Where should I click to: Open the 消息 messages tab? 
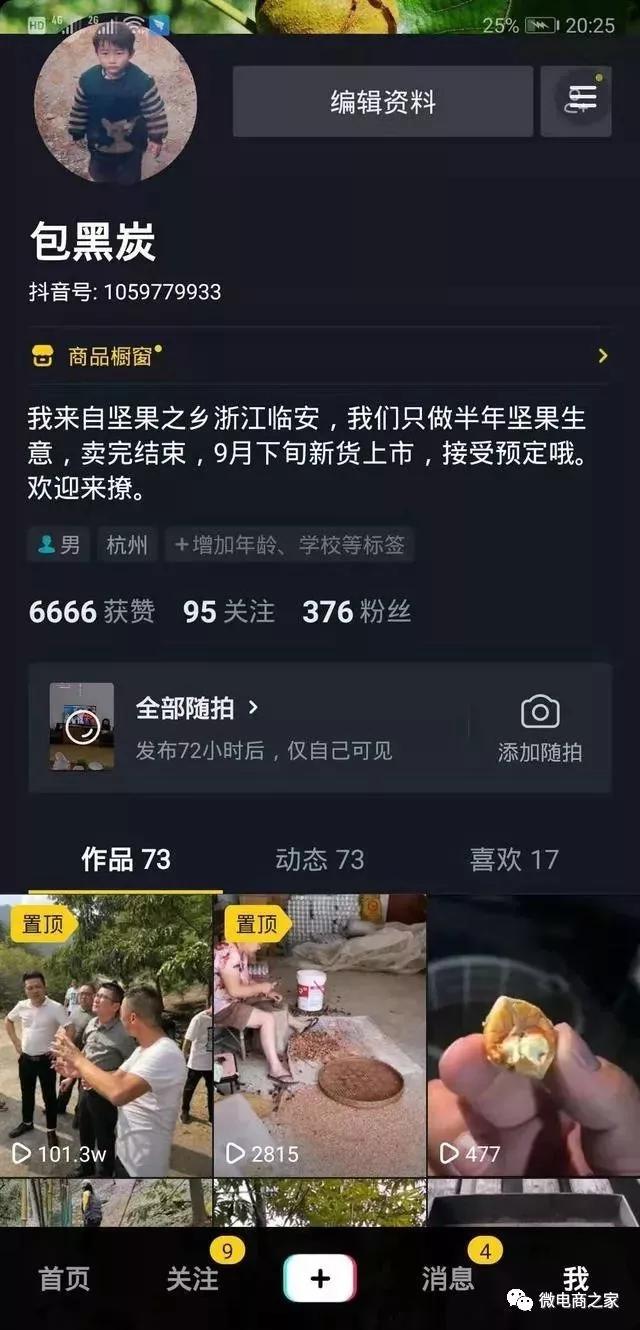[x=448, y=1278]
